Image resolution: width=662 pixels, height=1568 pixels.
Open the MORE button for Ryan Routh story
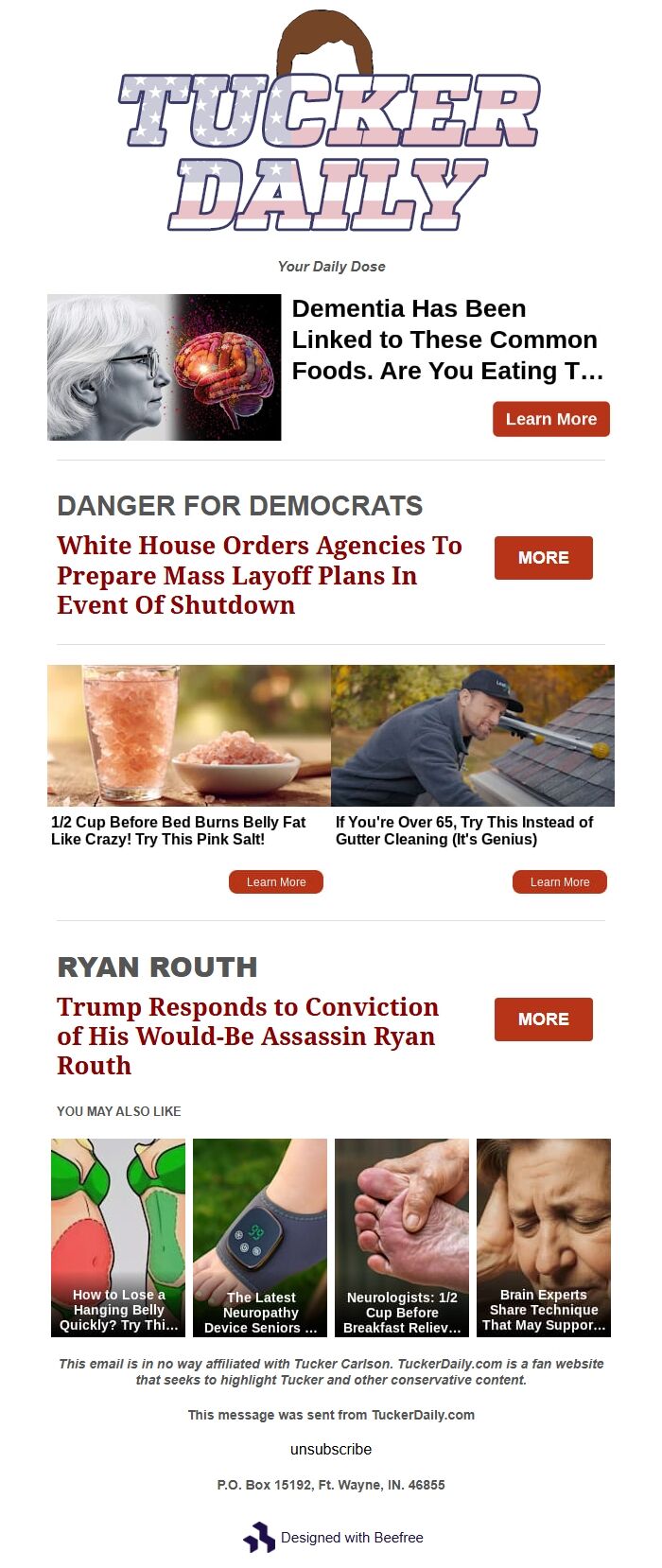coord(543,1019)
